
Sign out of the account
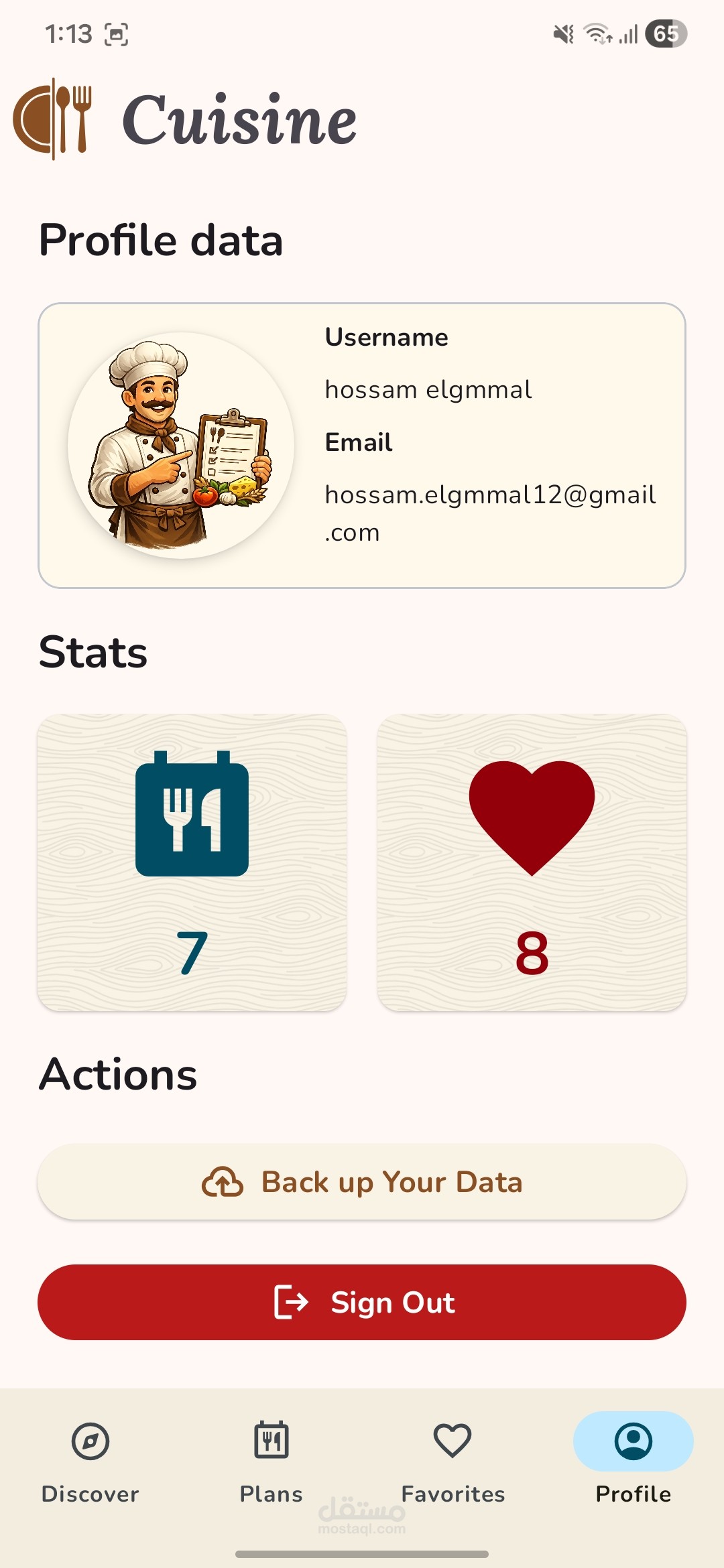(362, 1302)
